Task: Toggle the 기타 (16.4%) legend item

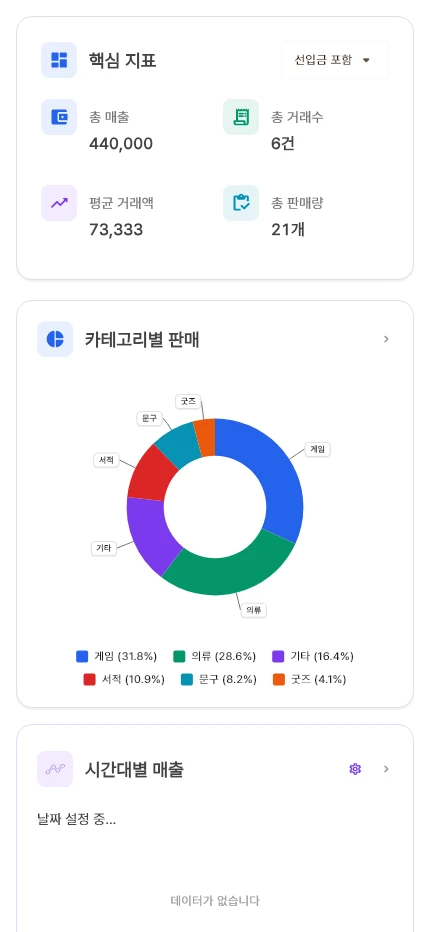Action: (x=313, y=656)
